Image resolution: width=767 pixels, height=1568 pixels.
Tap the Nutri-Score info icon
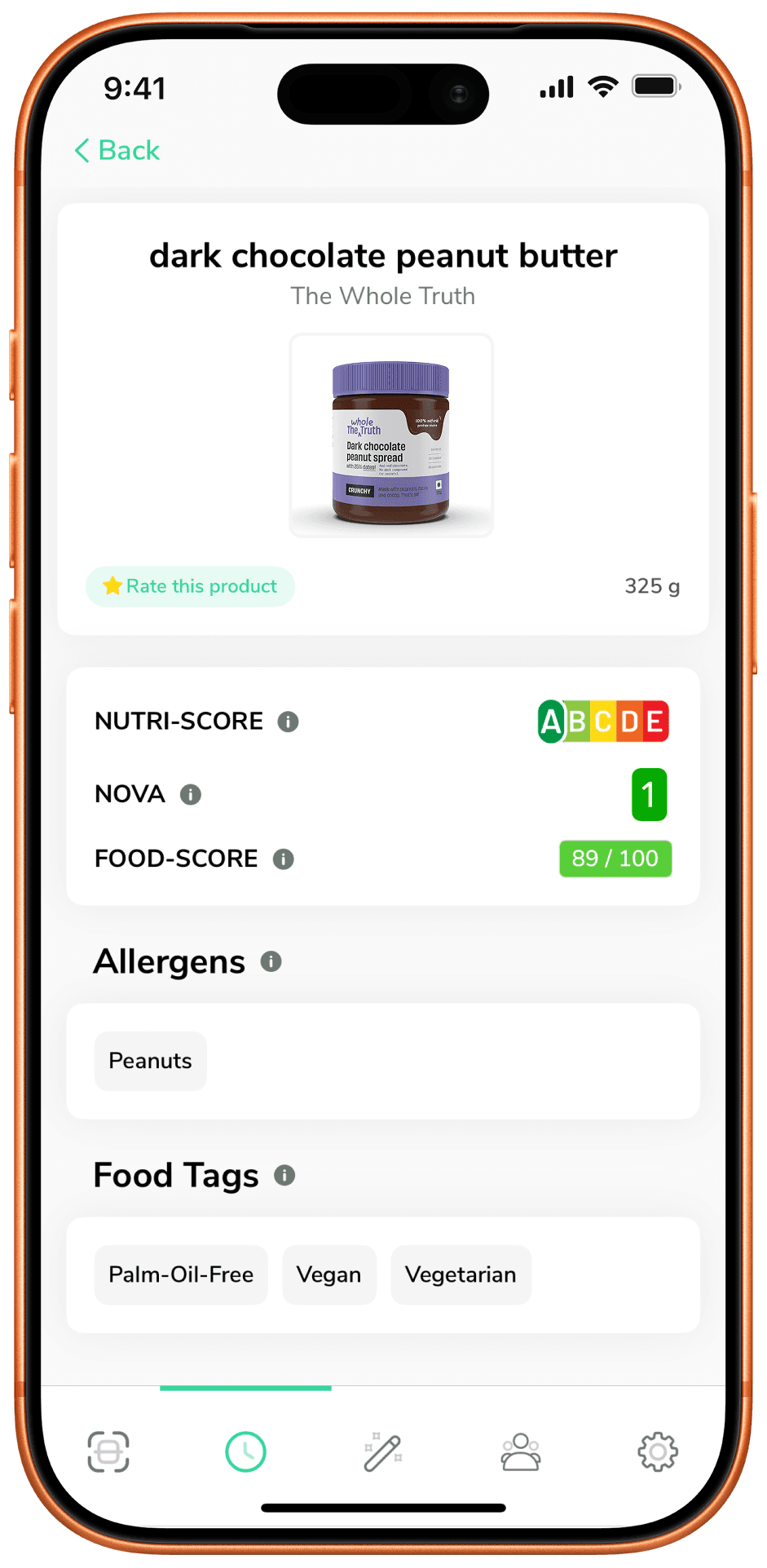pyautogui.click(x=288, y=721)
